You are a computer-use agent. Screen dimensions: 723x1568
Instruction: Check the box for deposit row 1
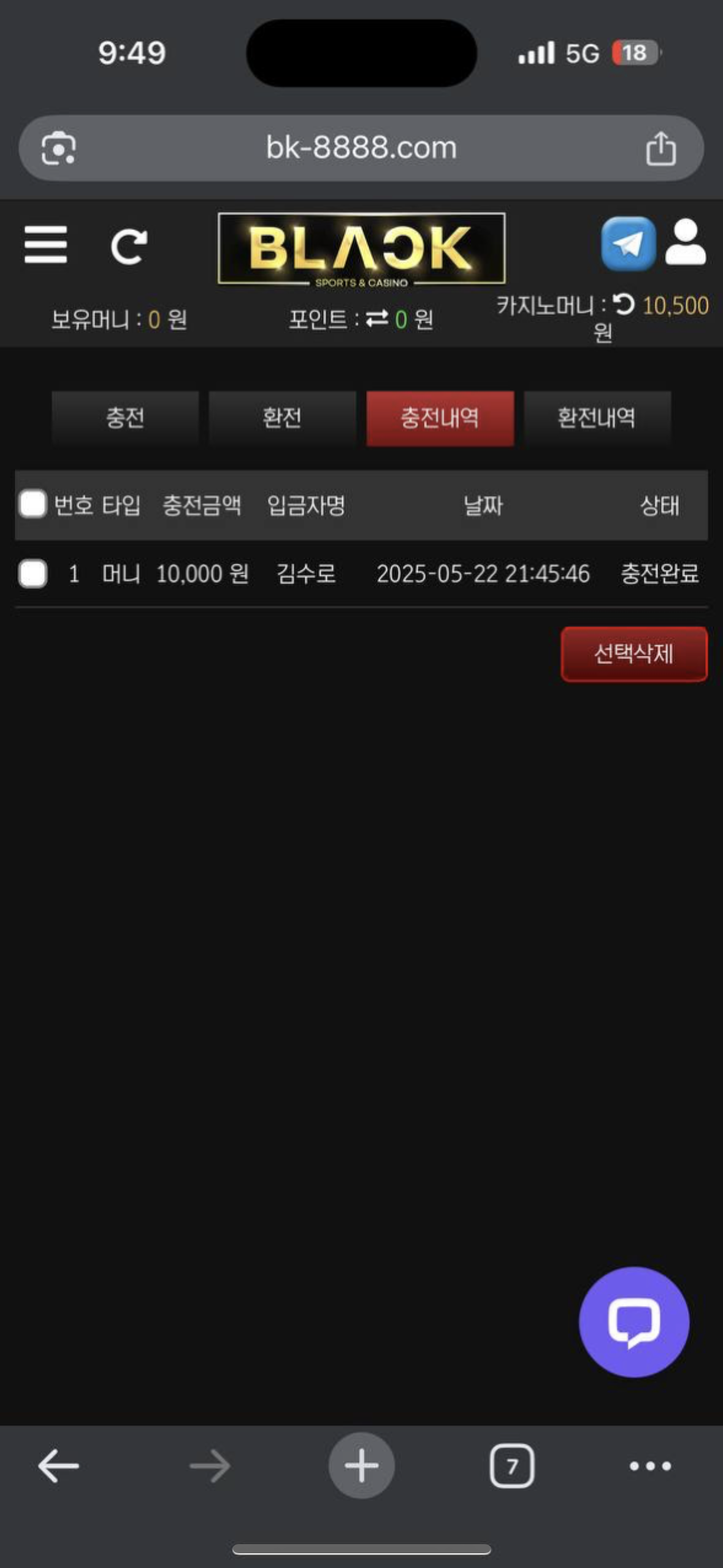[x=33, y=574]
